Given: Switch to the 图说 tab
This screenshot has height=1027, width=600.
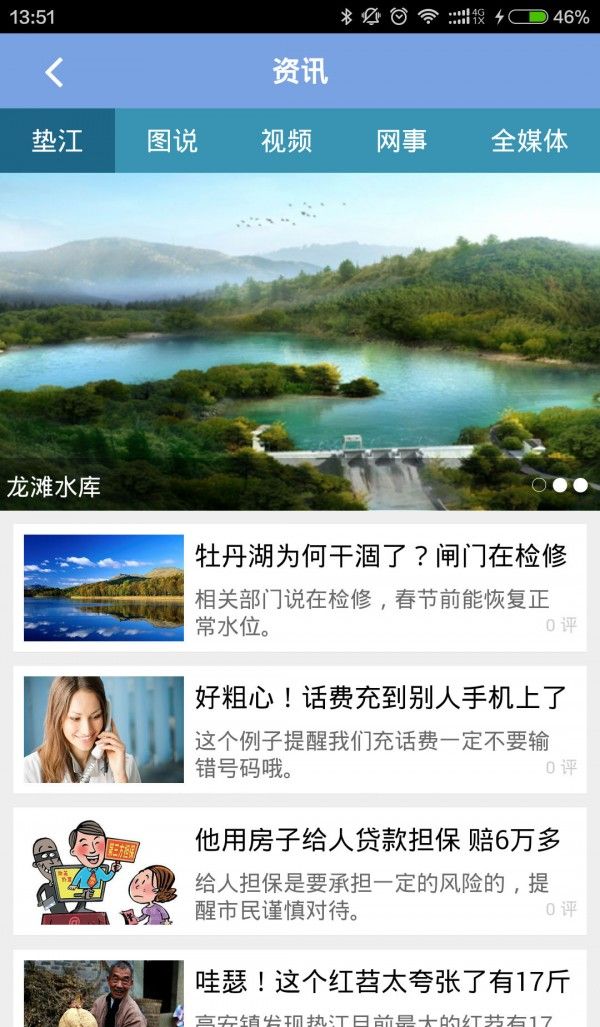Looking at the screenshot, I should 172,141.
